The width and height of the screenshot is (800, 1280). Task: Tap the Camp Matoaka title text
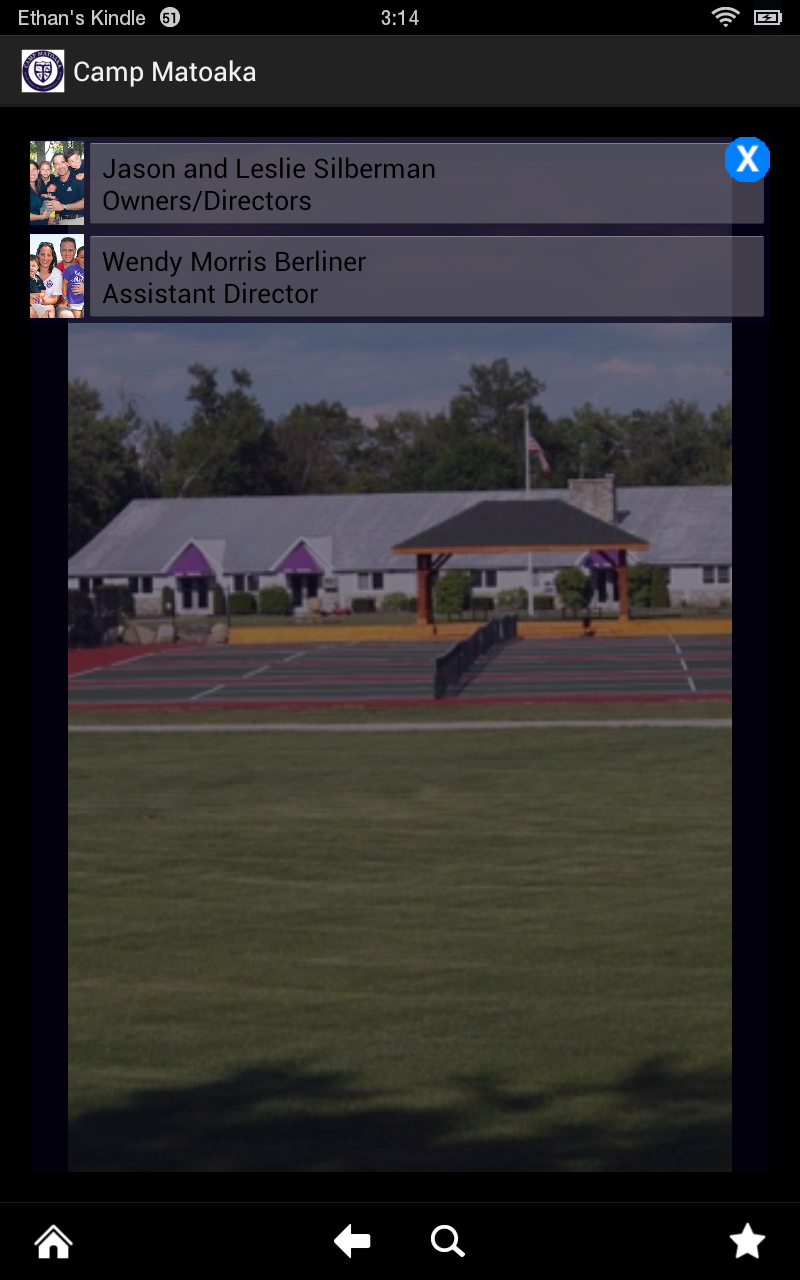click(x=165, y=71)
